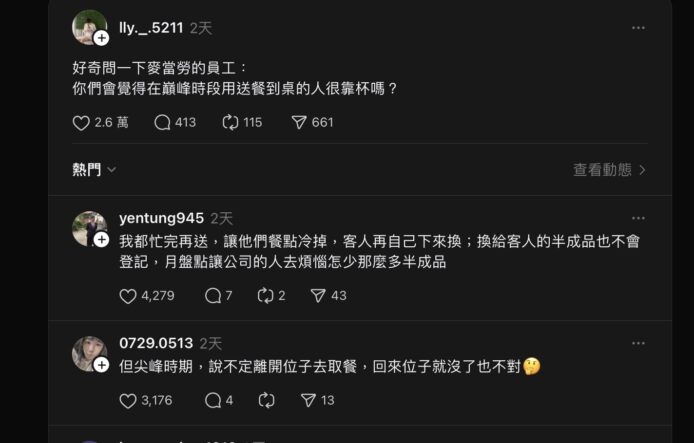694x443 pixels.
Task: Like the reply from 0729.0513
Action: click(x=128, y=400)
